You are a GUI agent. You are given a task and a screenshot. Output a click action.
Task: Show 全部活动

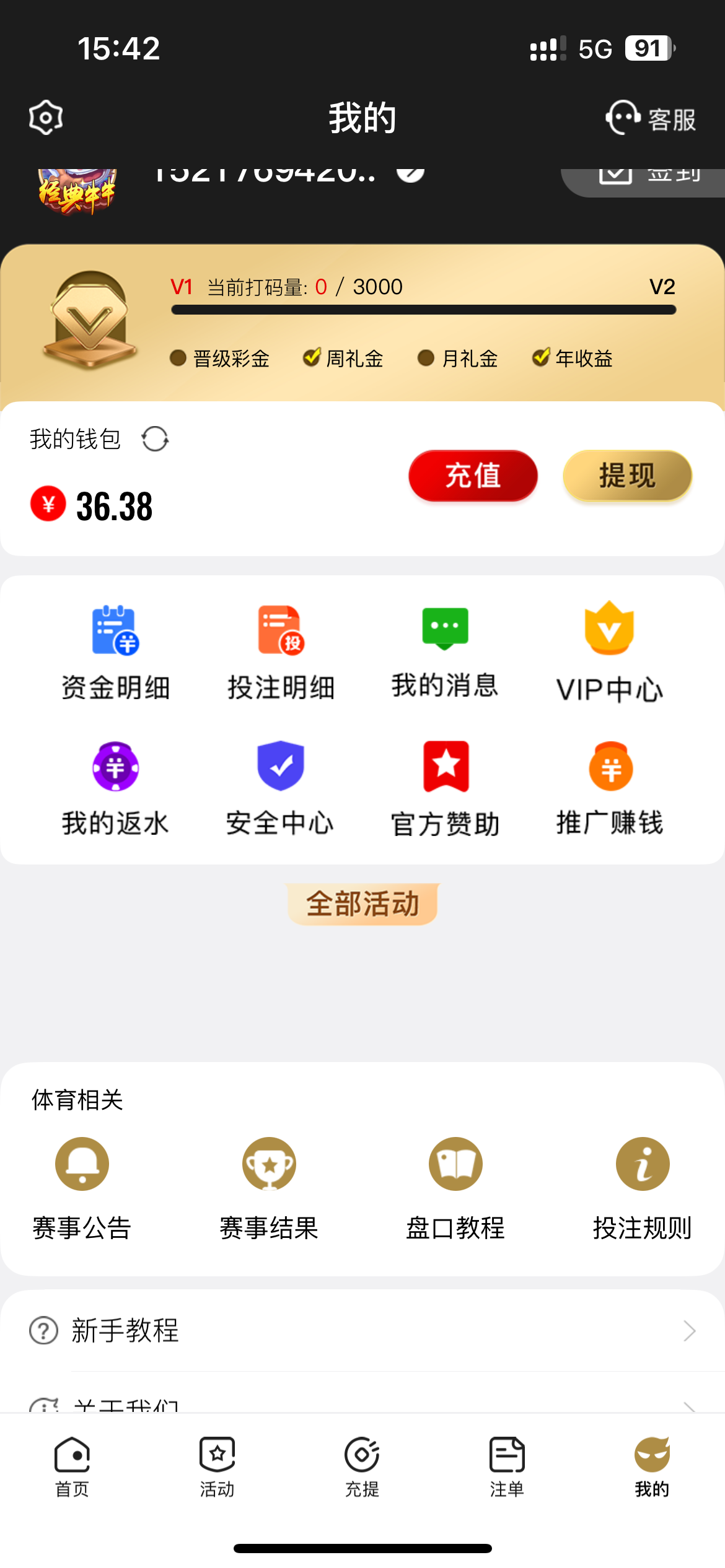pos(363,904)
